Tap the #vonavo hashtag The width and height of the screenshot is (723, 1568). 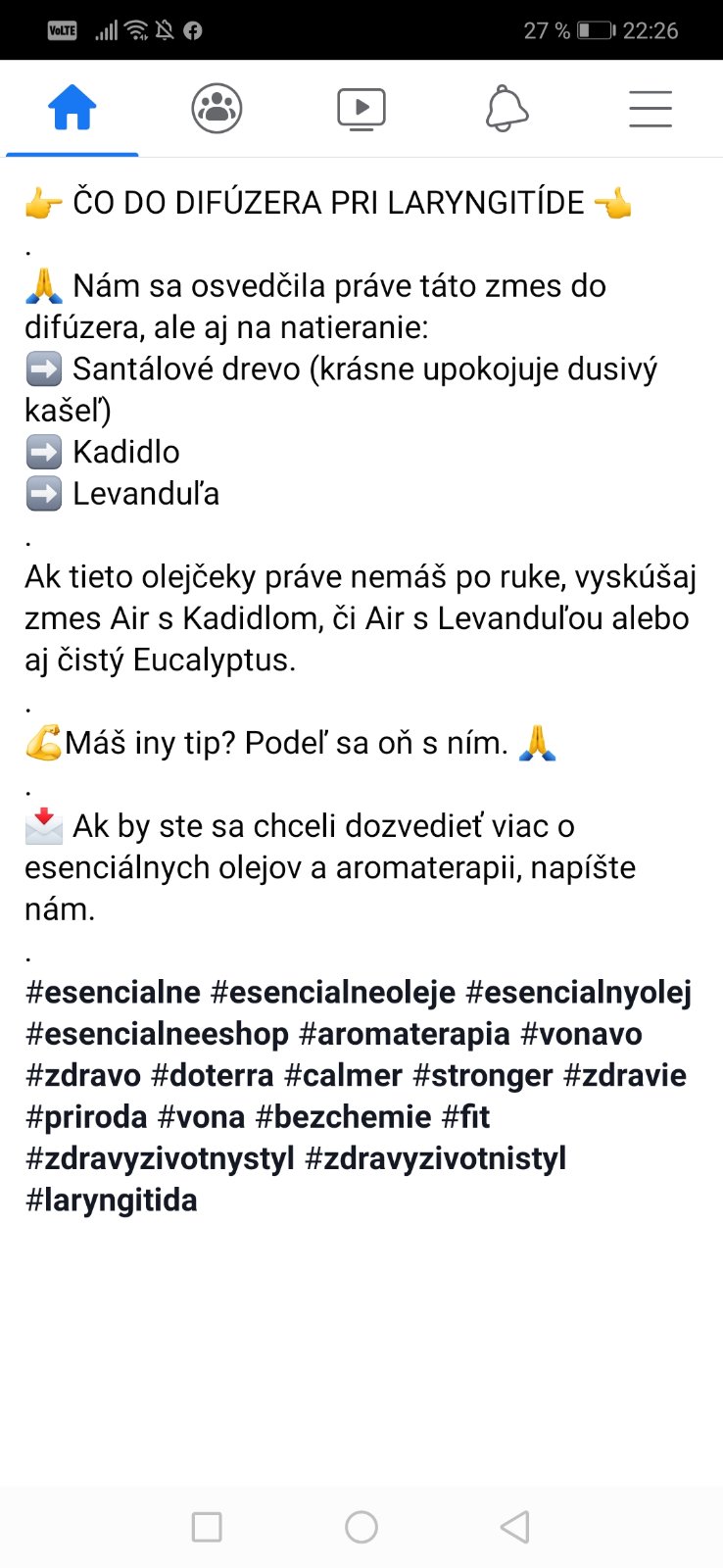[582, 1034]
